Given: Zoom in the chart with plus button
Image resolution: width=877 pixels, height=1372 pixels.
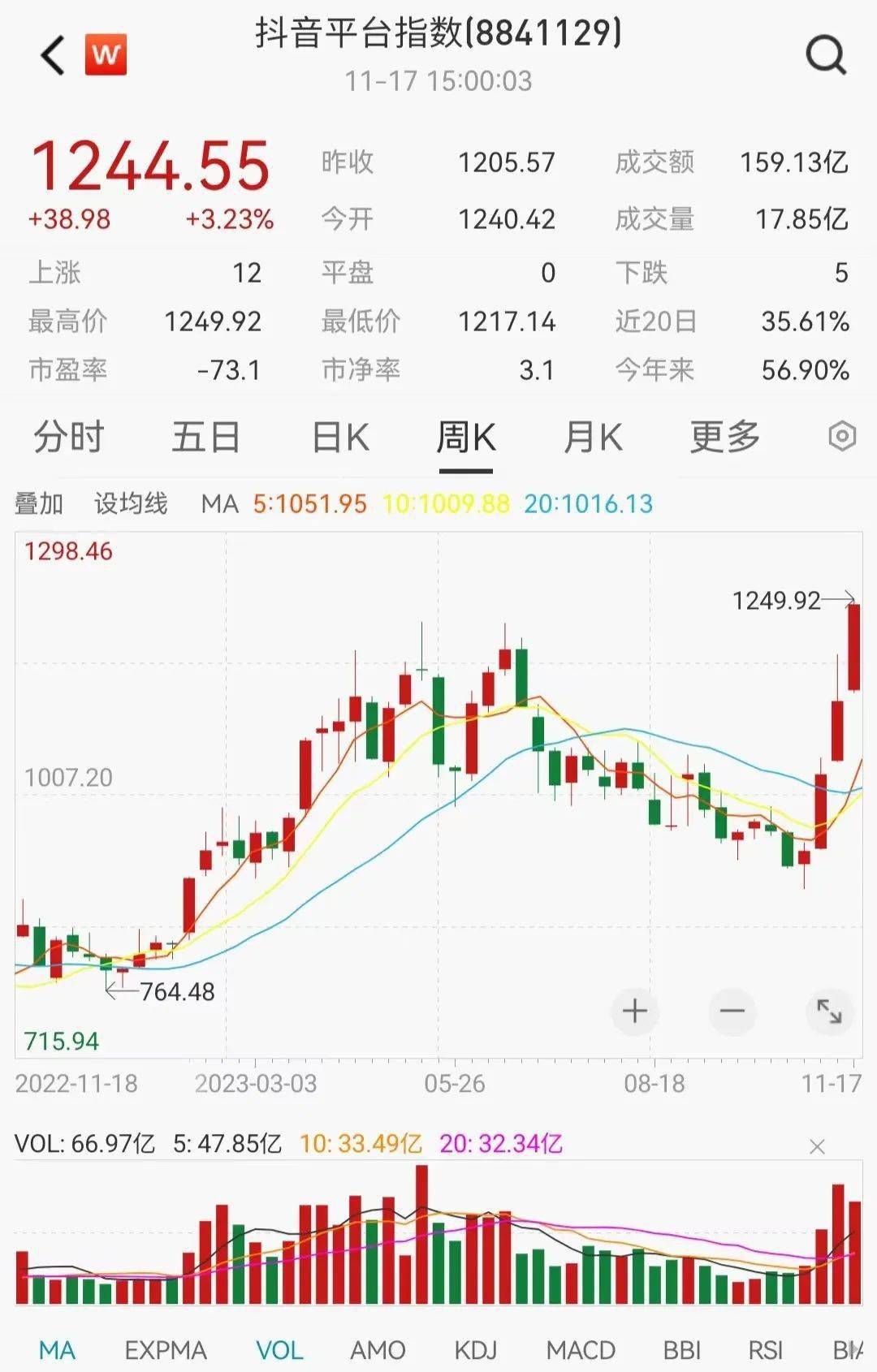Looking at the screenshot, I should pos(634,1012).
